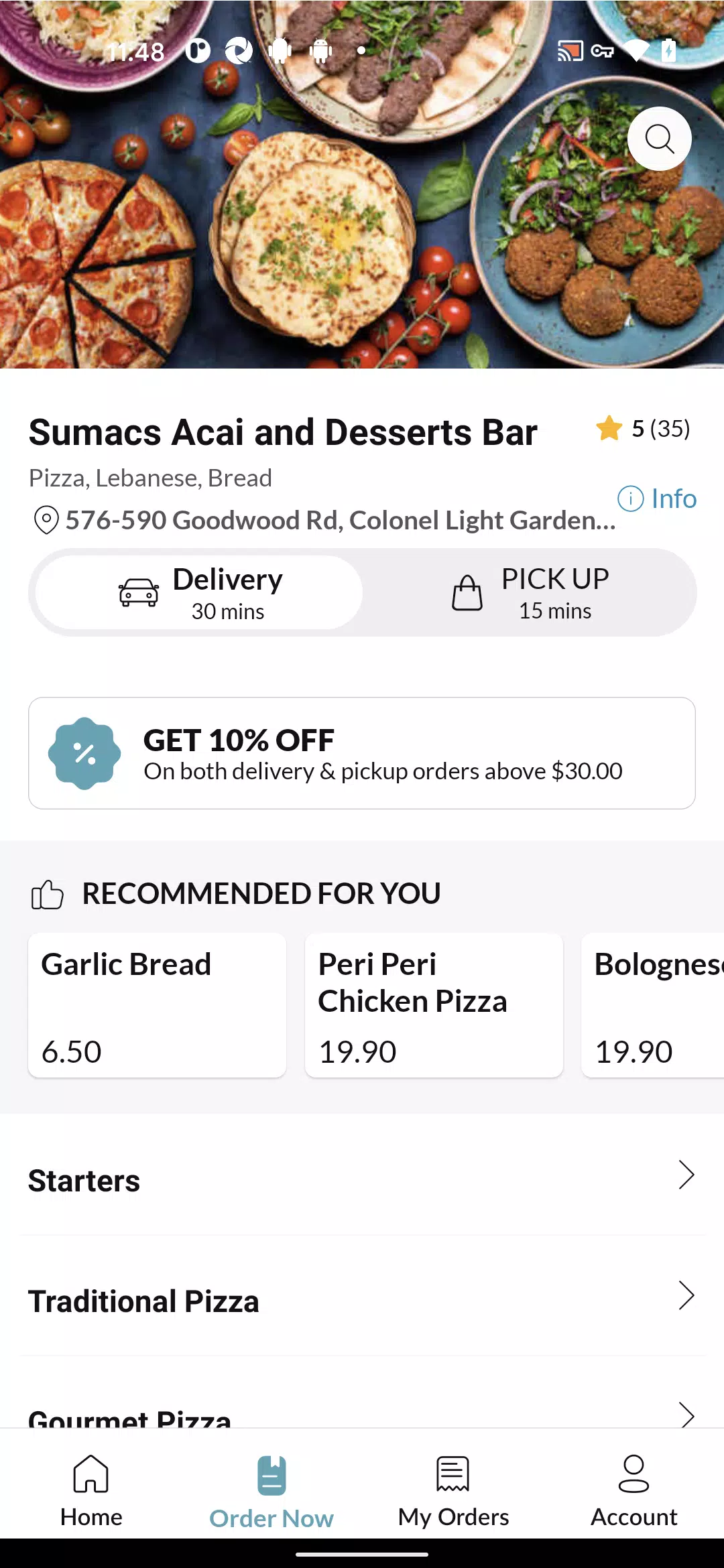
Task: Open the Gourmet Pizza category
Action: tap(362, 1400)
